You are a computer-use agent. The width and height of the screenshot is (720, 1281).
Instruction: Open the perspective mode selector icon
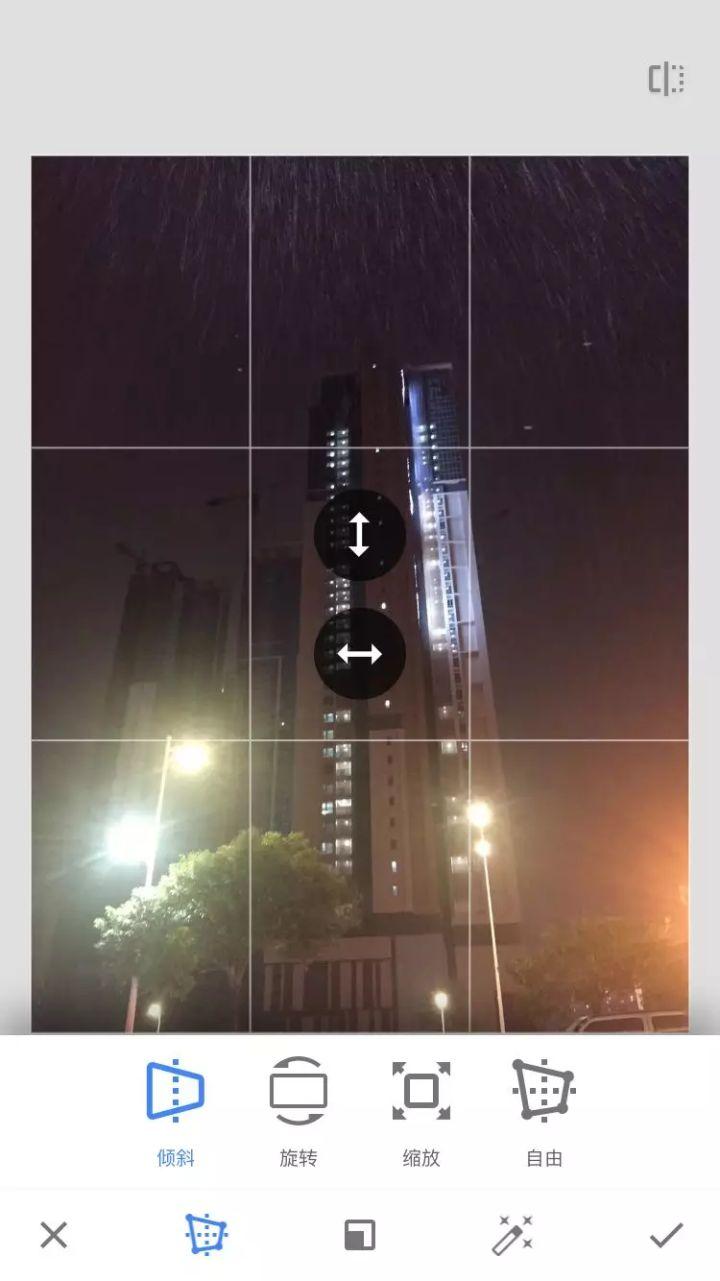(x=207, y=1235)
